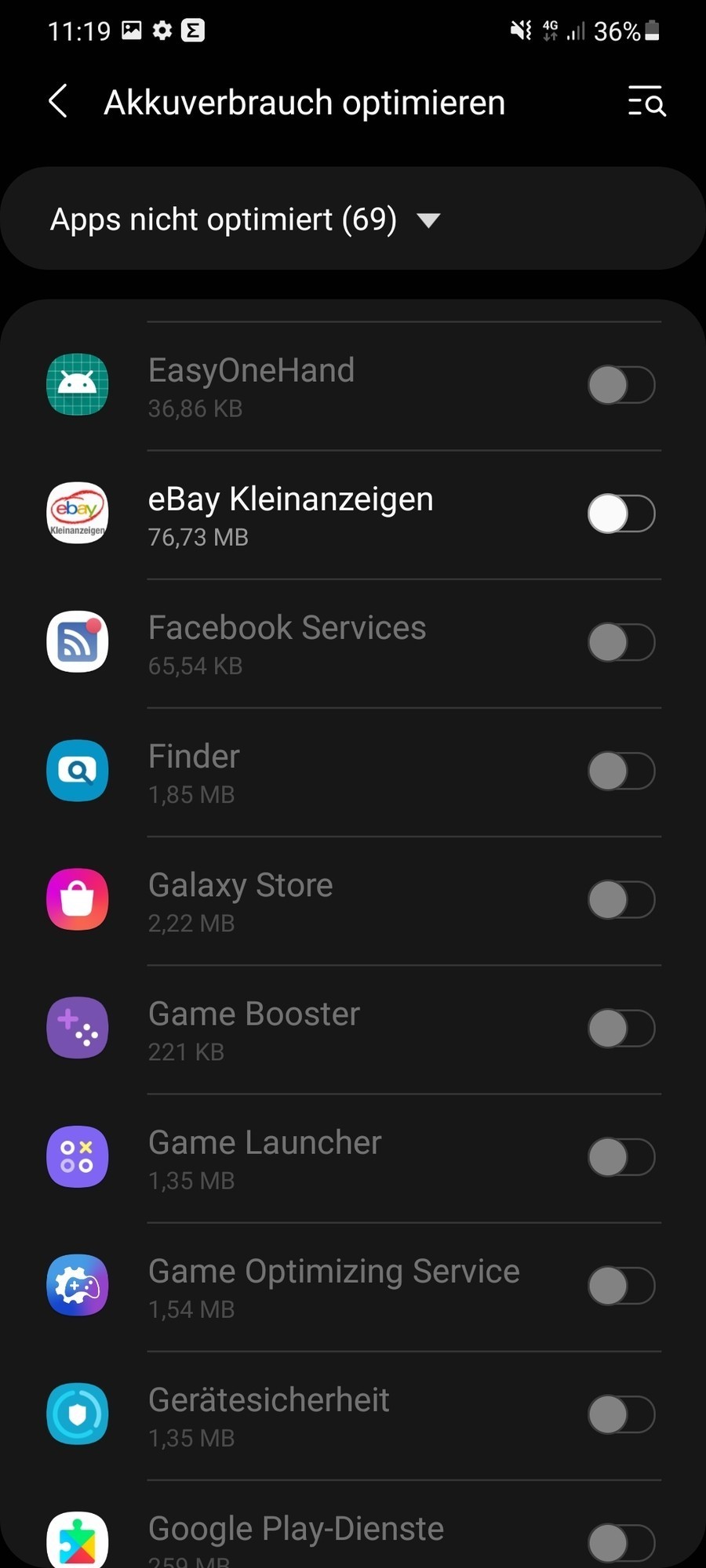
Task: Toggle the Facebook Services switch
Action: pos(621,642)
